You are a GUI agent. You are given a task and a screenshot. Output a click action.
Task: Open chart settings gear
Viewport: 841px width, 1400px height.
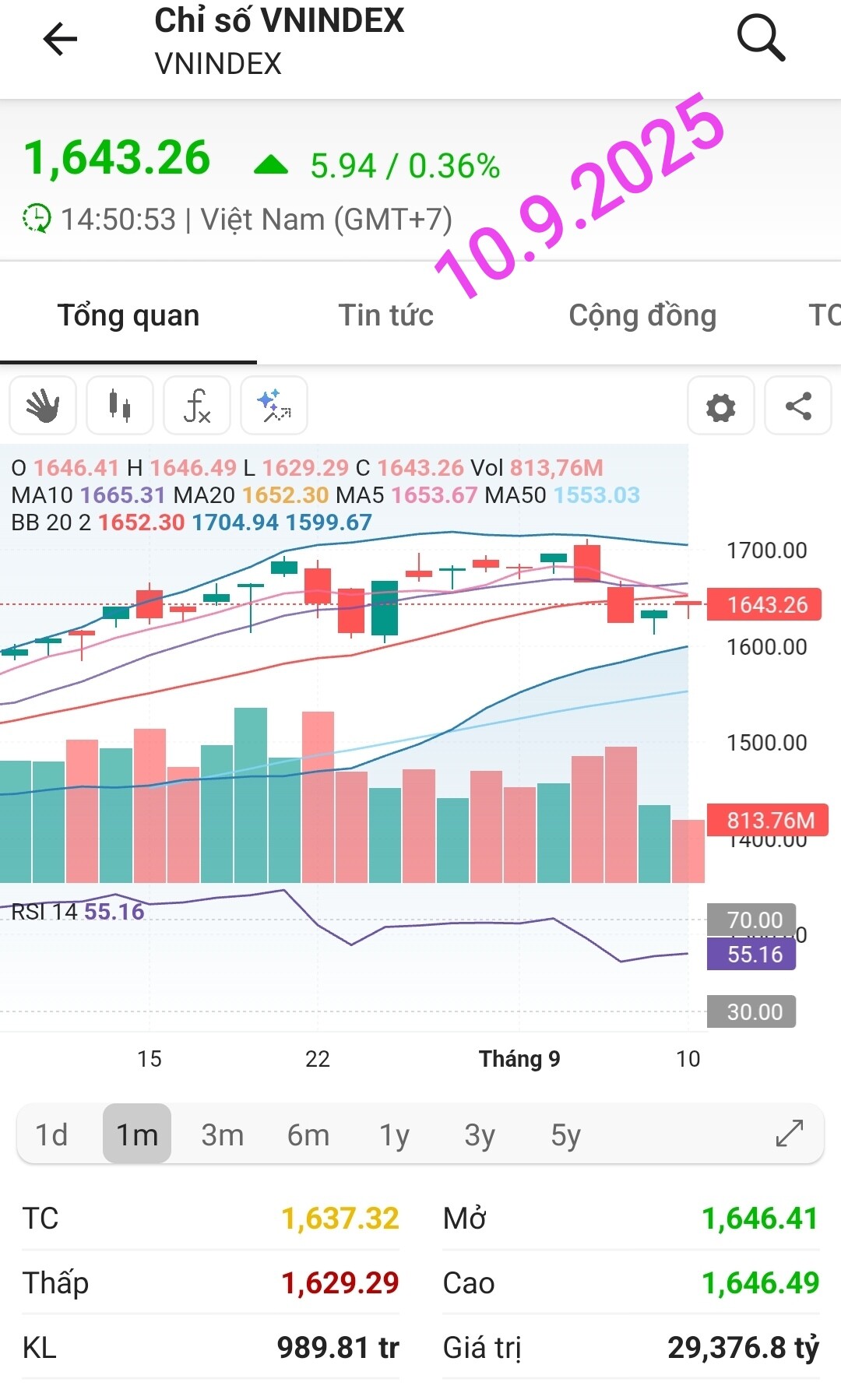pos(720,406)
